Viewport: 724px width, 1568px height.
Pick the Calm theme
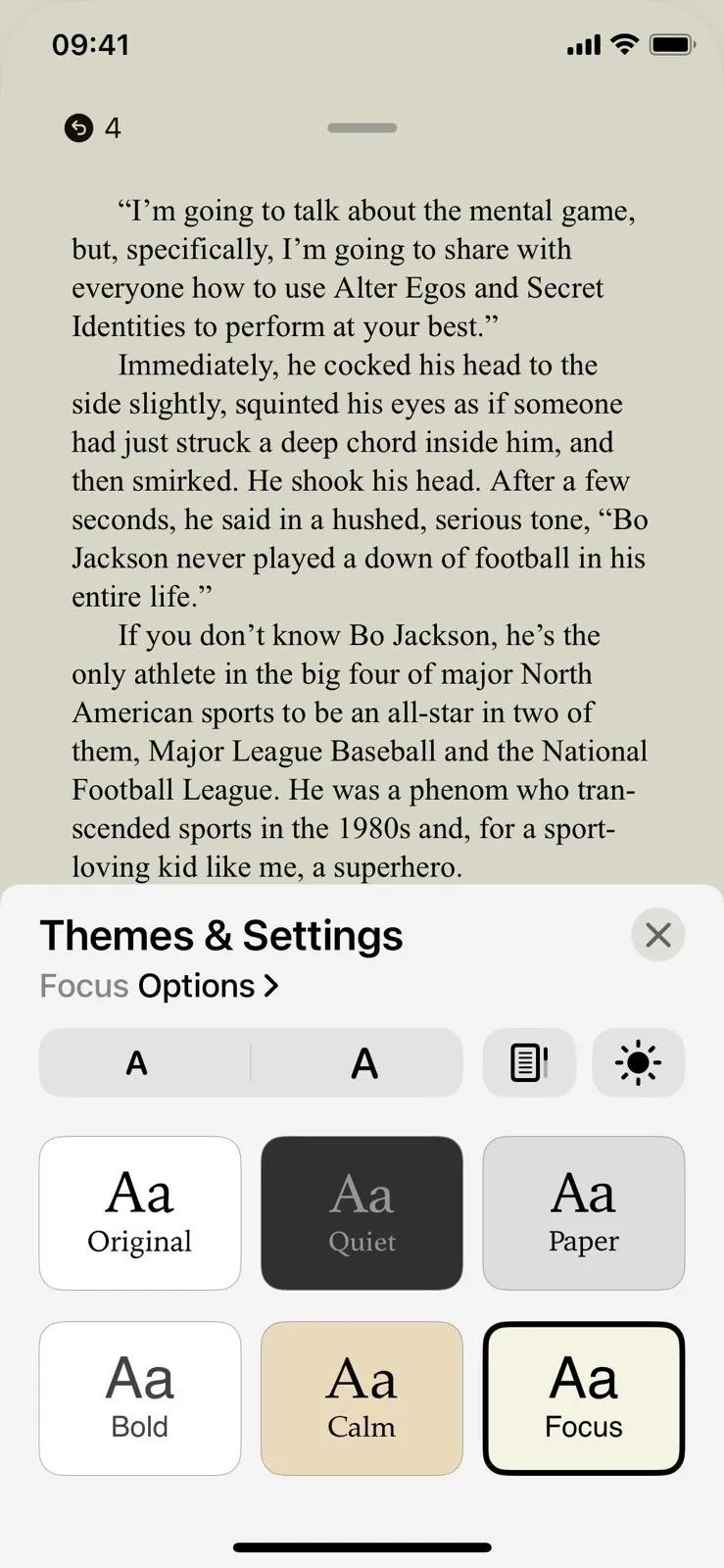pos(362,1398)
